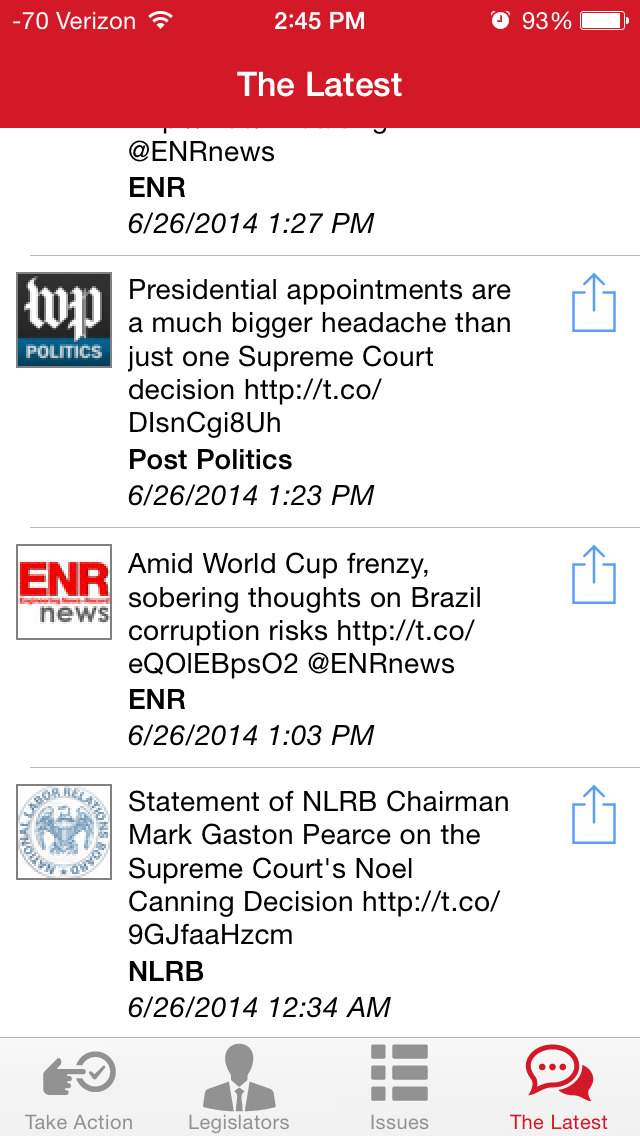Open the Post Politics presidential appointments story
This screenshot has height=1136, width=640.
click(x=320, y=392)
